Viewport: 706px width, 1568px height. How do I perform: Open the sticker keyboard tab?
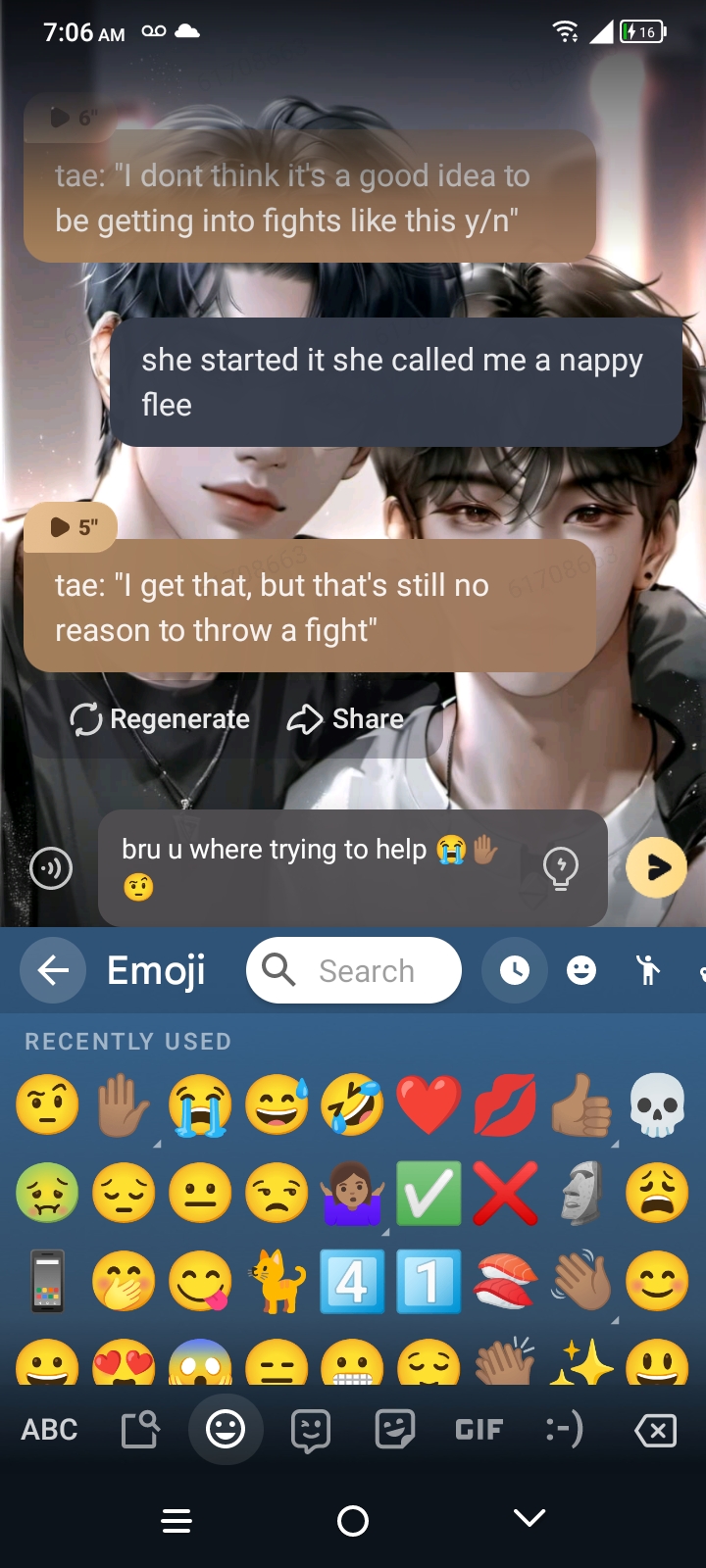(x=311, y=1431)
